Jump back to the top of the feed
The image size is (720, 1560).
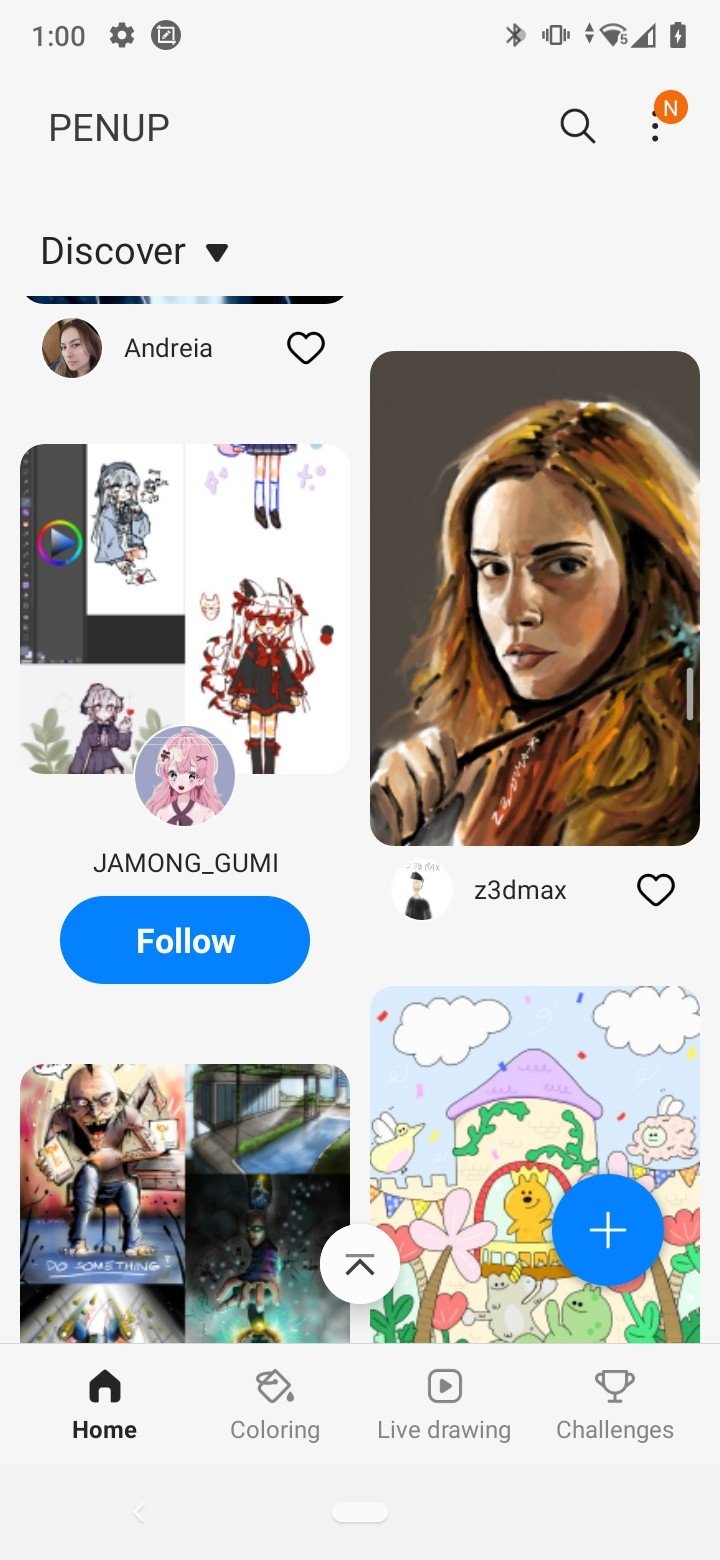pos(360,1264)
